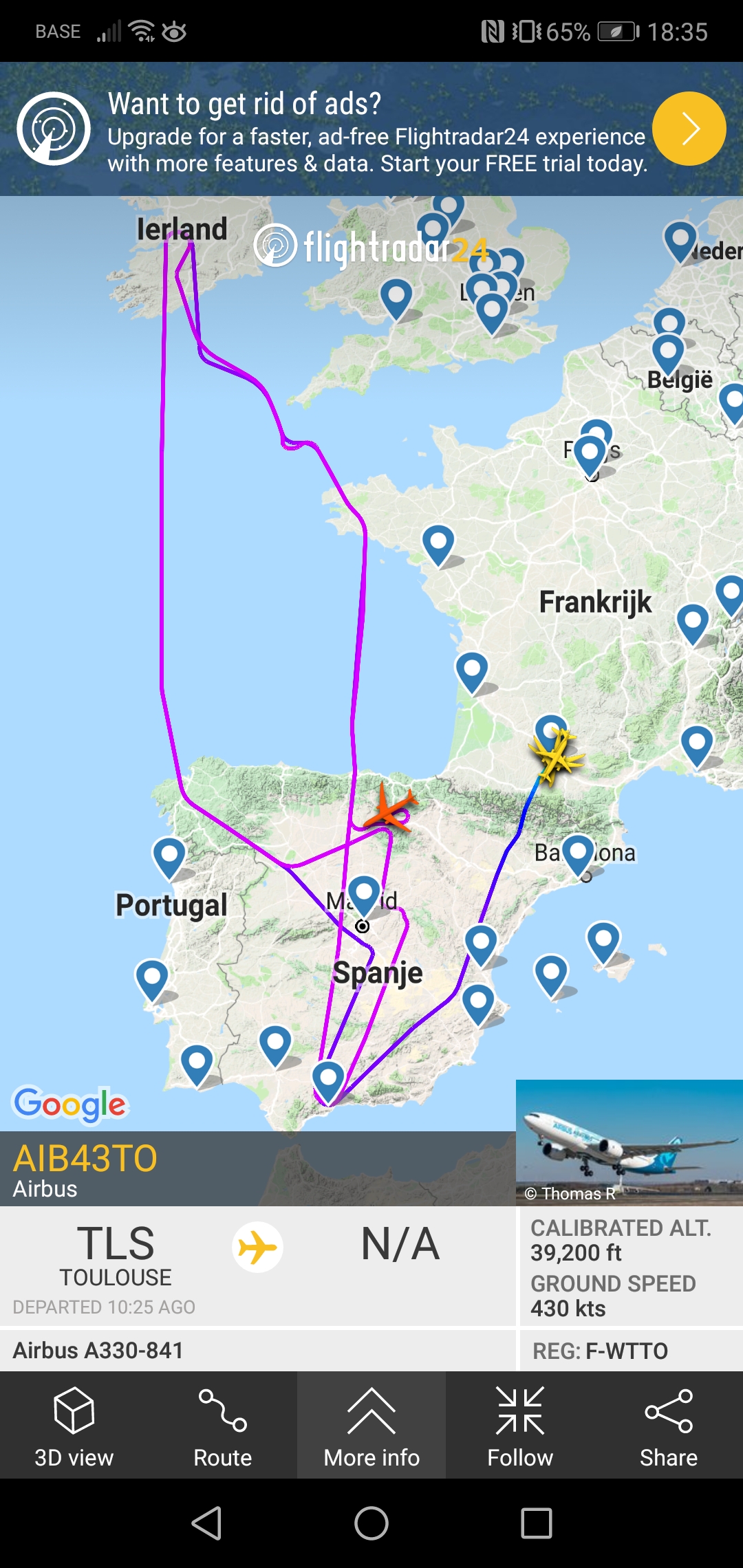This screenshot has height=1568, width=743.
Task: Go to the home screen
Action: point(371,1523)
